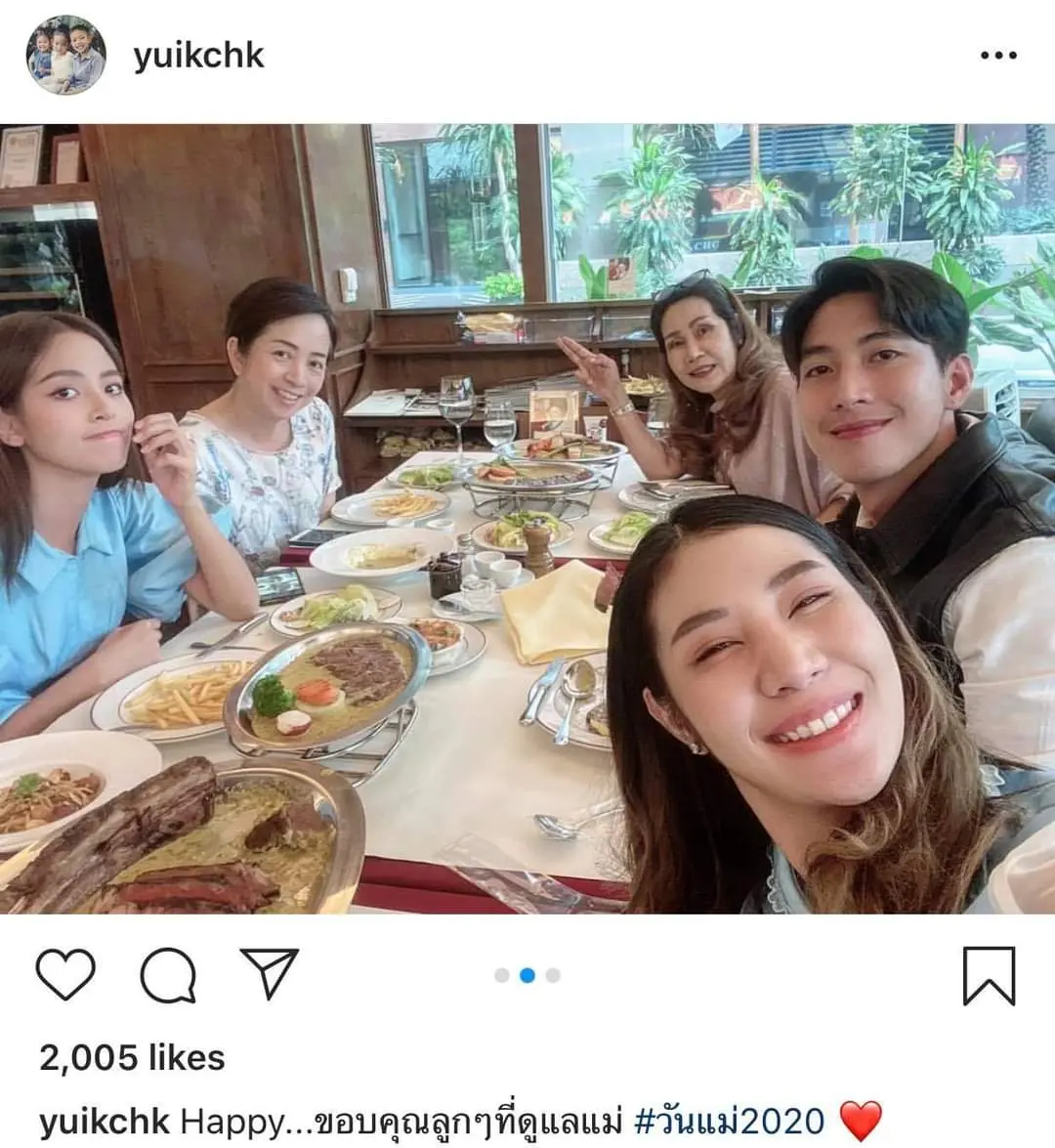Tap yuikchk username in the caption
The width and height of the screenshot is (1055, 1148).
[x=105, y=1121]
